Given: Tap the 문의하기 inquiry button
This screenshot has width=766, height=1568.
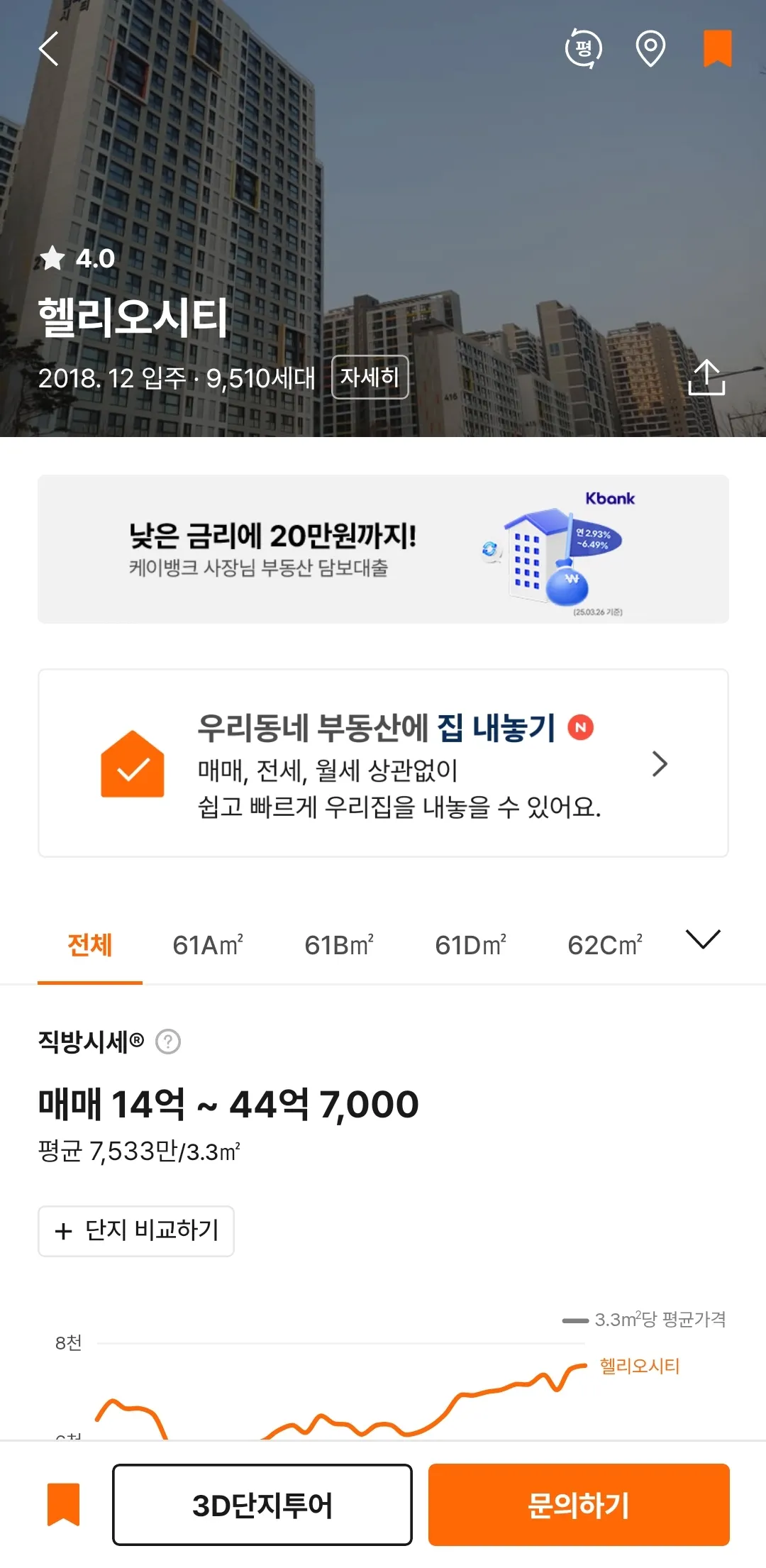Looking at the screenshot, I should pyautogui.click(x=579, y=1504).
